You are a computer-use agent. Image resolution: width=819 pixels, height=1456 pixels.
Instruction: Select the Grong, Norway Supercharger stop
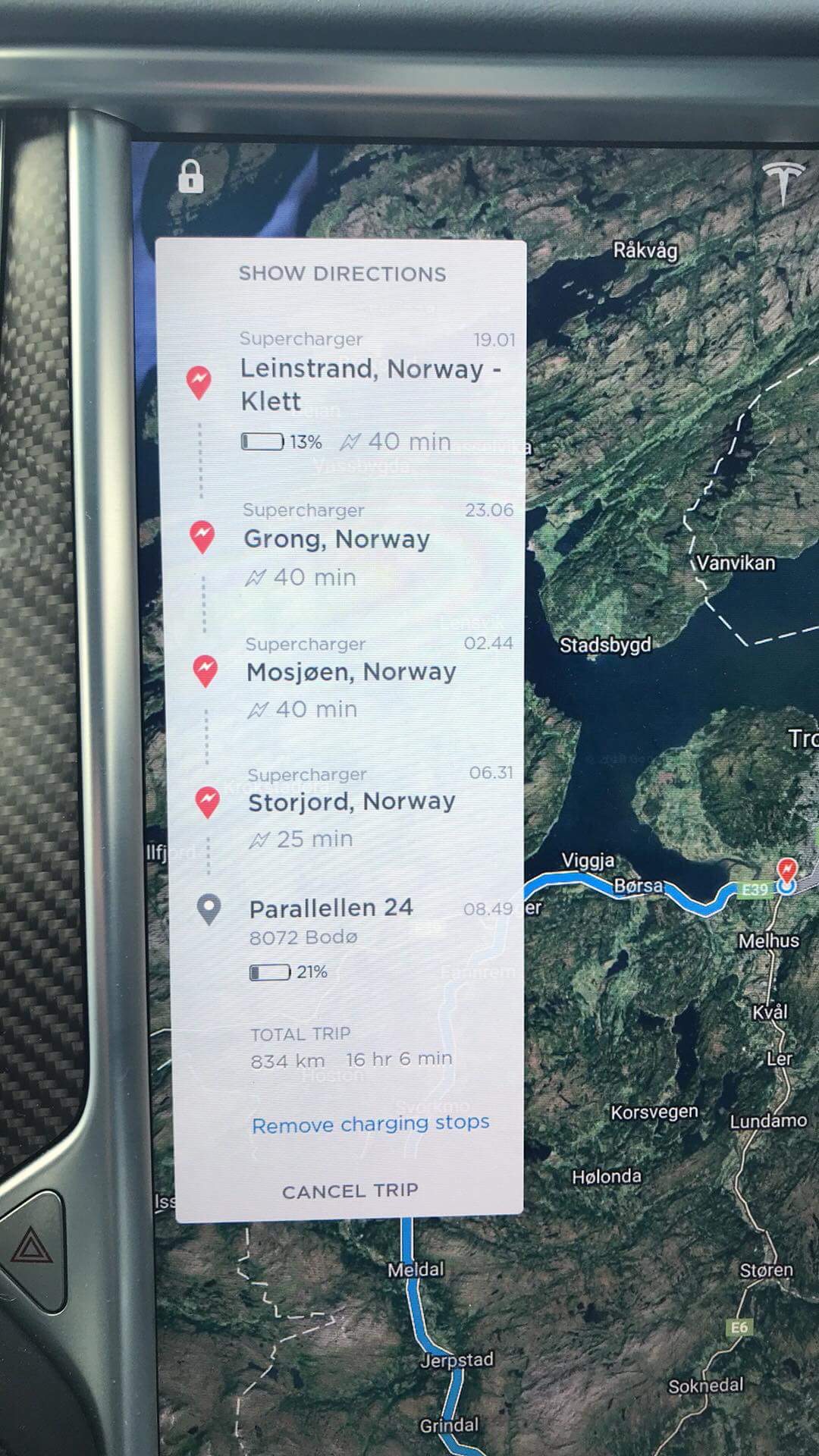pyautogui.click(x=337, y=539)
